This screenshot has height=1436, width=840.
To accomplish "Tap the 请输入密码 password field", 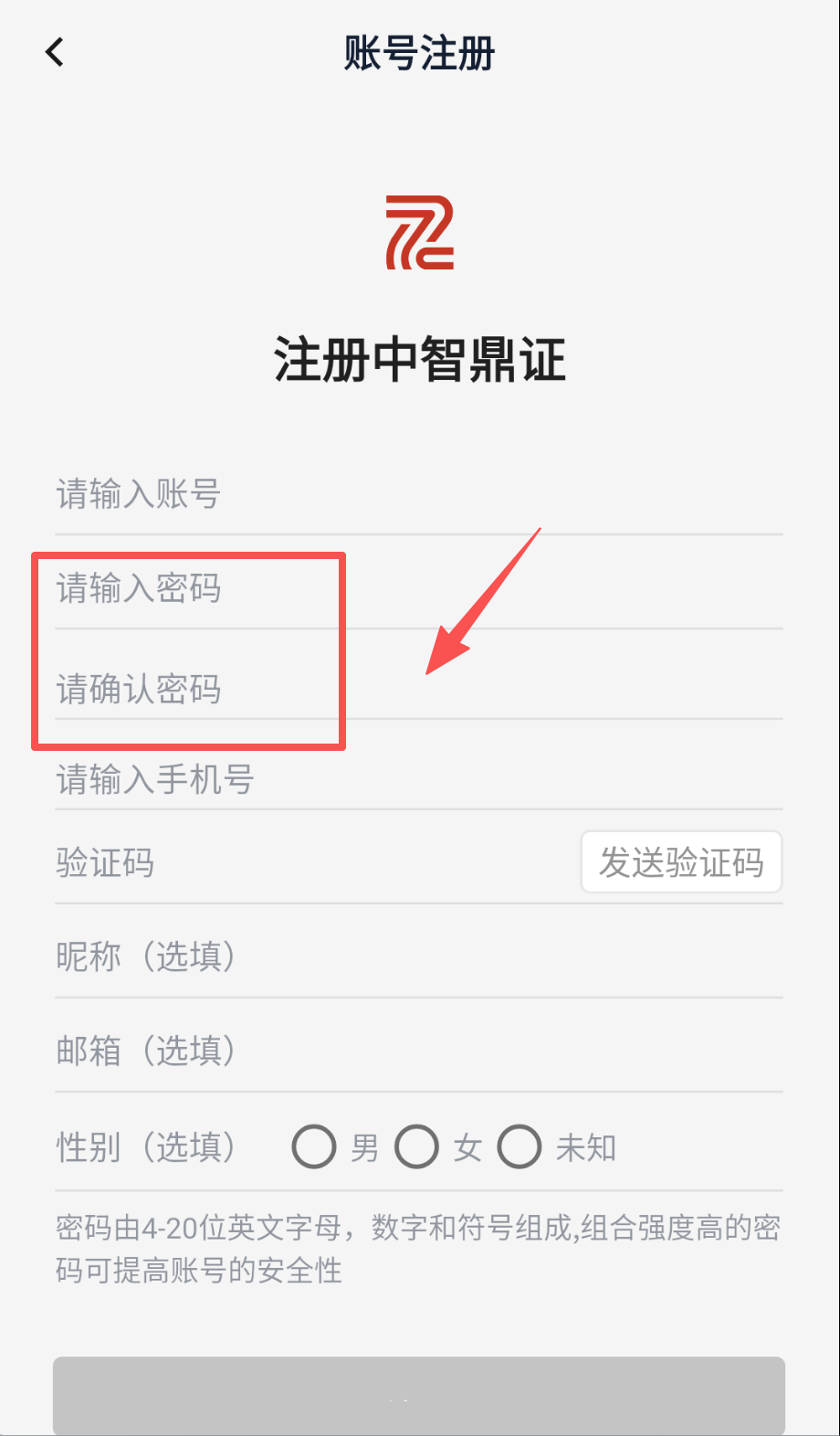I will click(418, 589).
